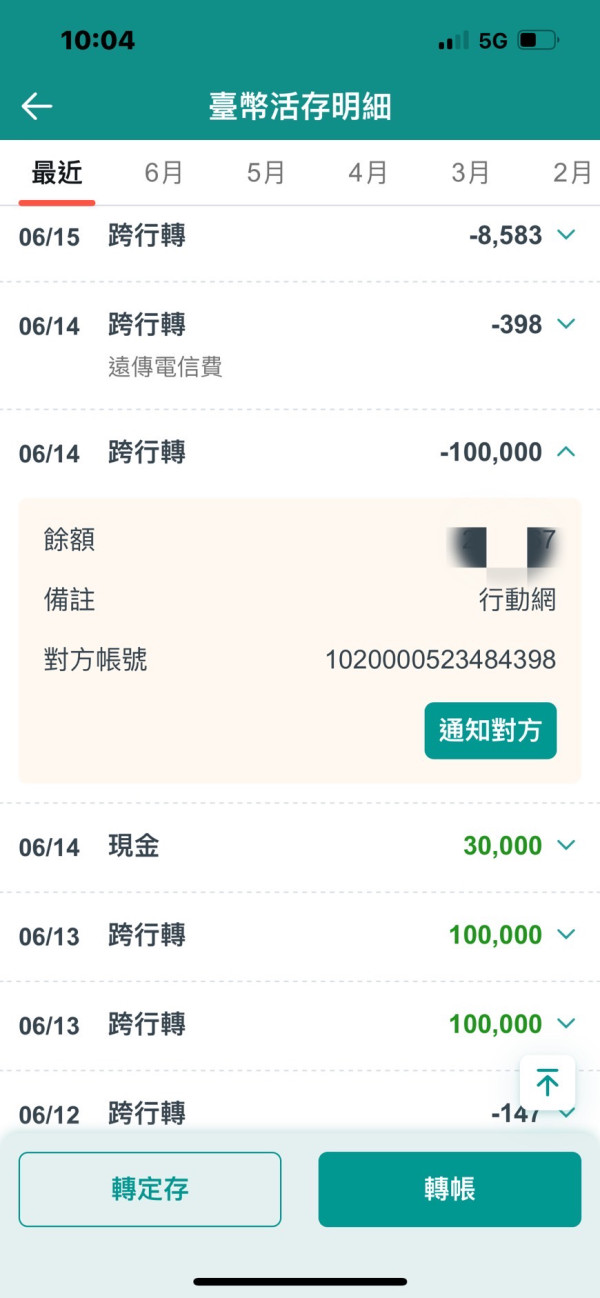600x1298 pixels.
Task: Tap the 通知對方 button
Action: click(x=490, y=731)
